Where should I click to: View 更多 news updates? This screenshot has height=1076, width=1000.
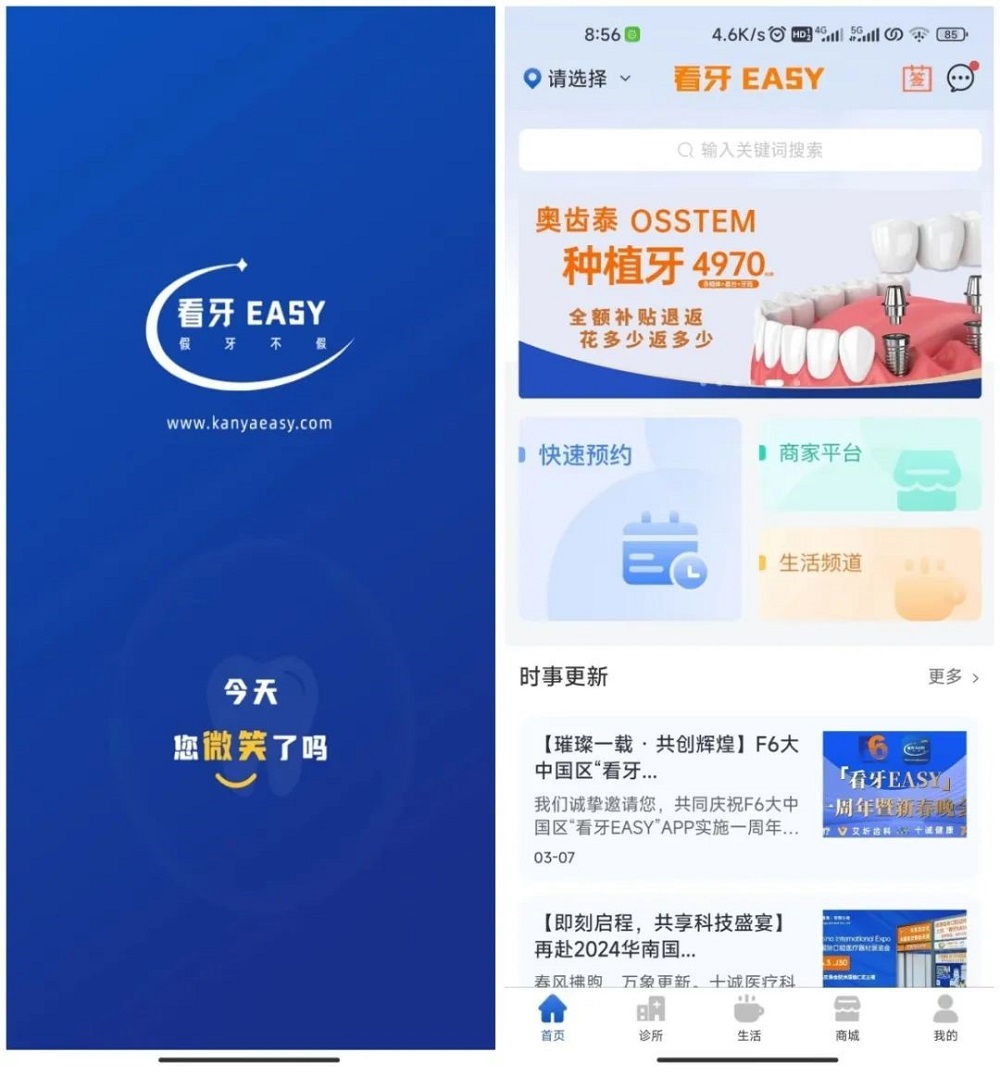(x=953, y=677)
